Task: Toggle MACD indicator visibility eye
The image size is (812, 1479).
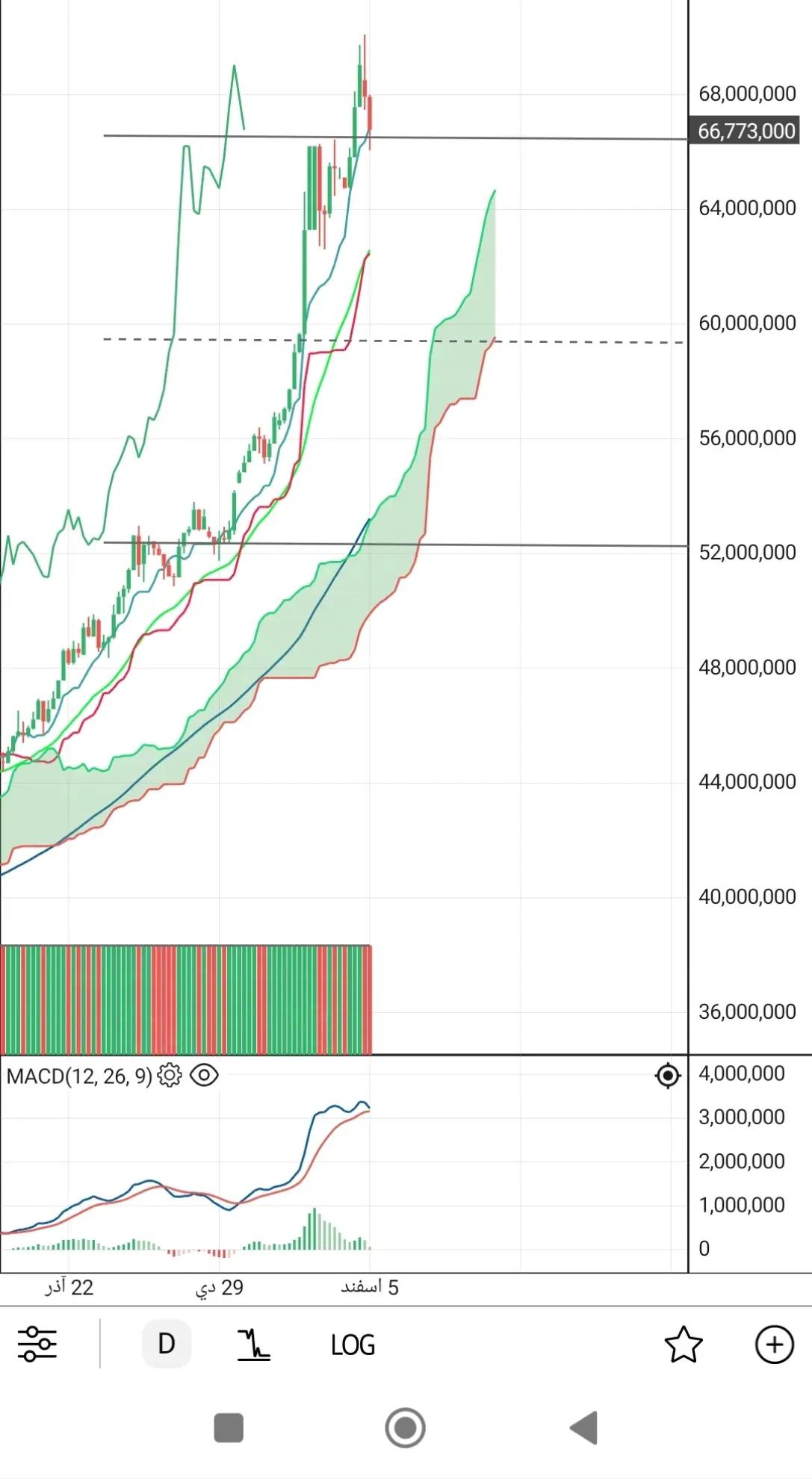Action: pos(204,1076)
